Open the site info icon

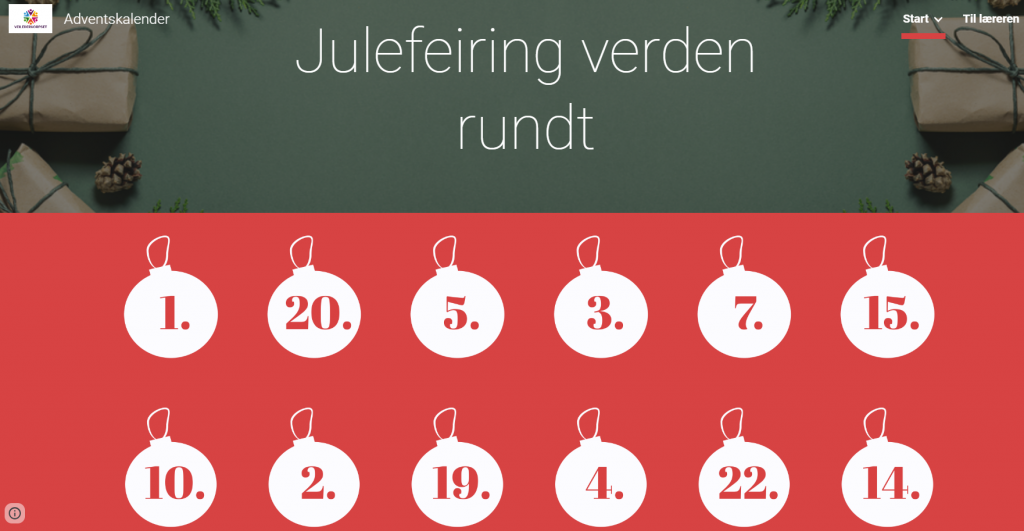(x=15, y=513)
